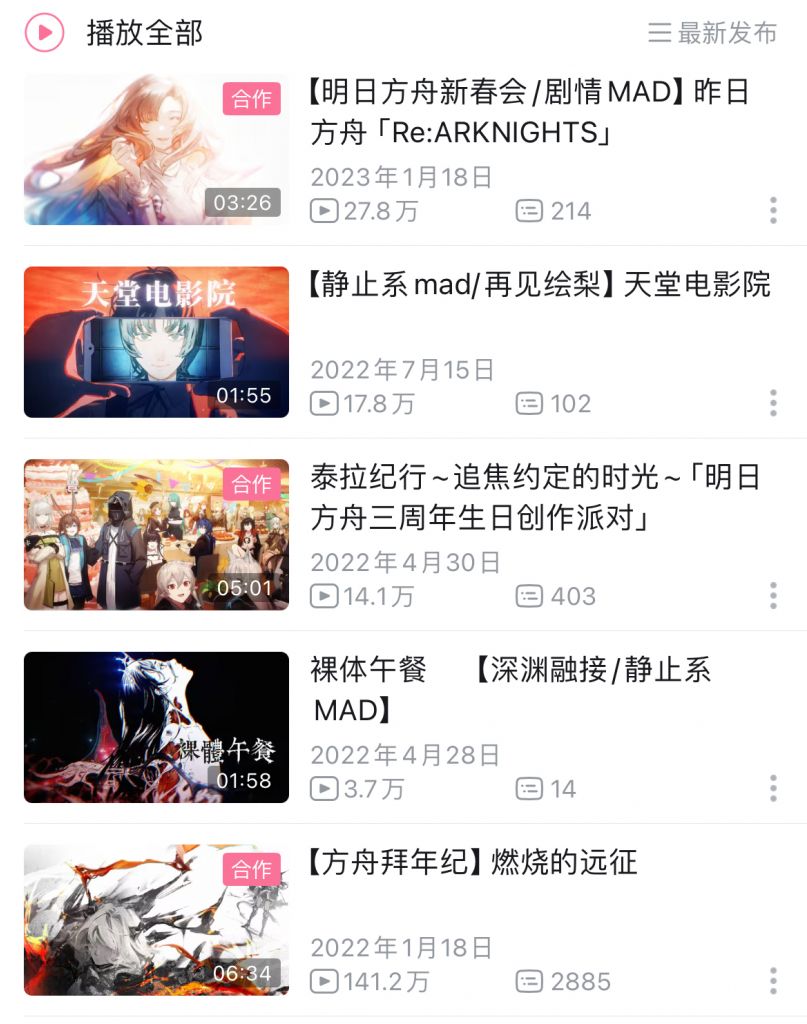Open the three-dot menu on the 天堂电影院 video

(x=772, y=404)
